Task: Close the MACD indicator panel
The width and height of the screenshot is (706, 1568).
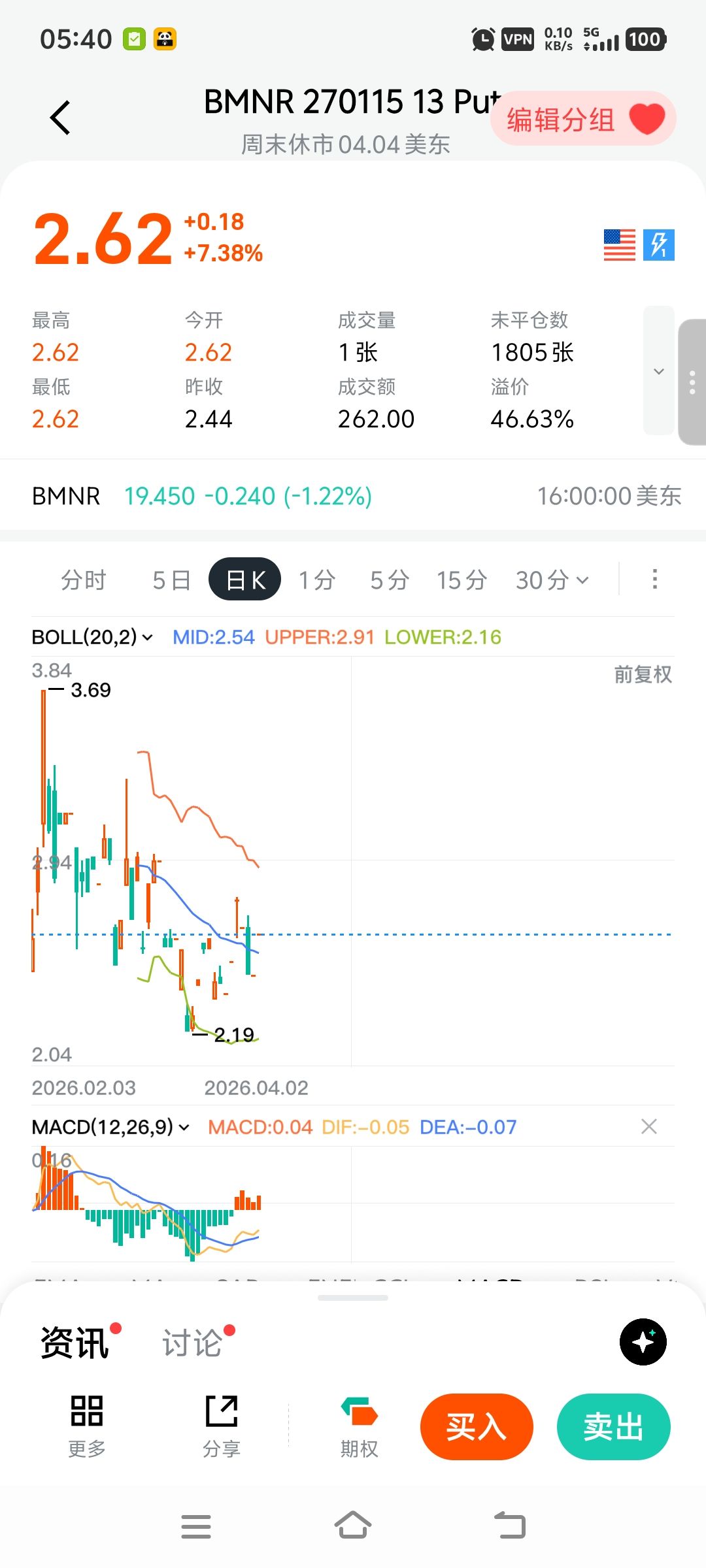Action: tap(649, 1126)
